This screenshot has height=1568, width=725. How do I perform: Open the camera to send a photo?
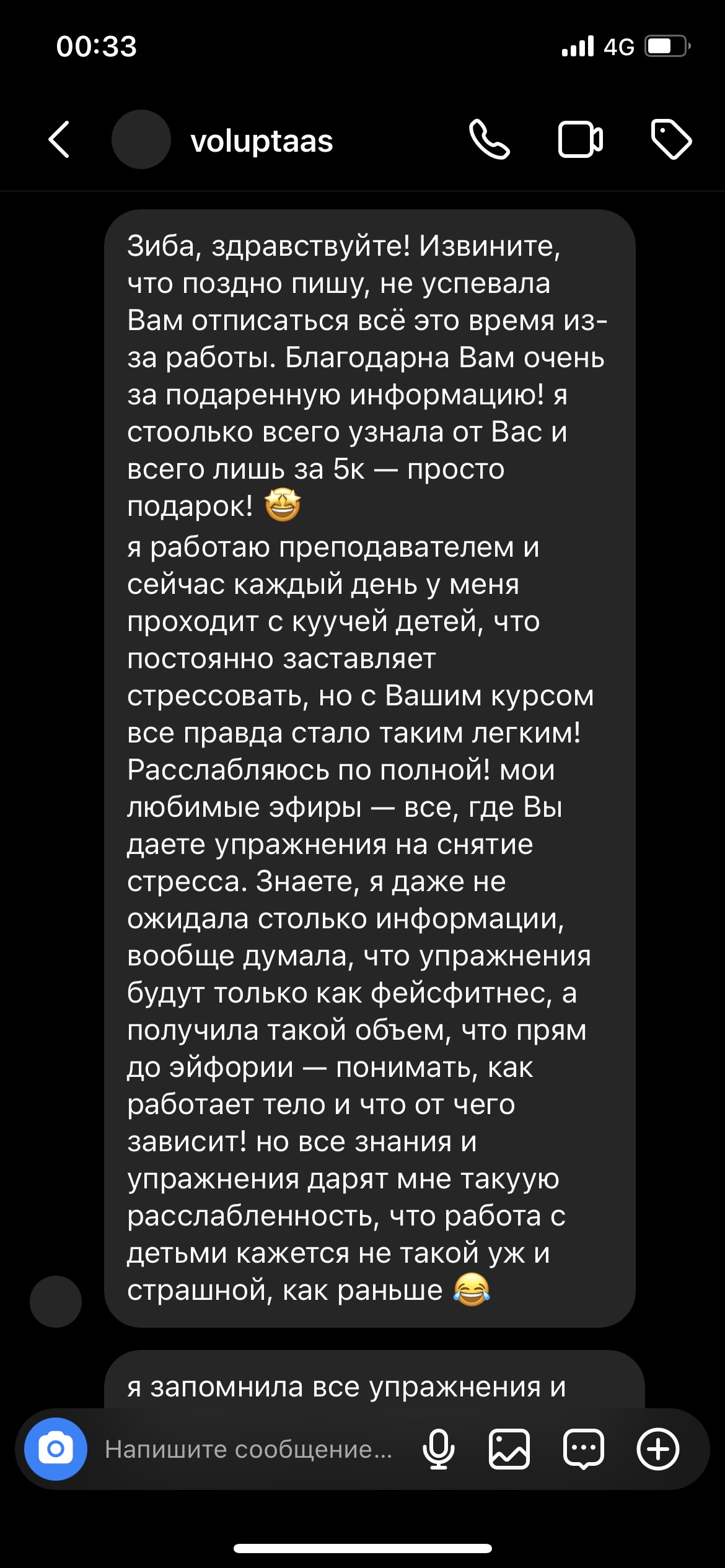click(x=56, y=1449)
